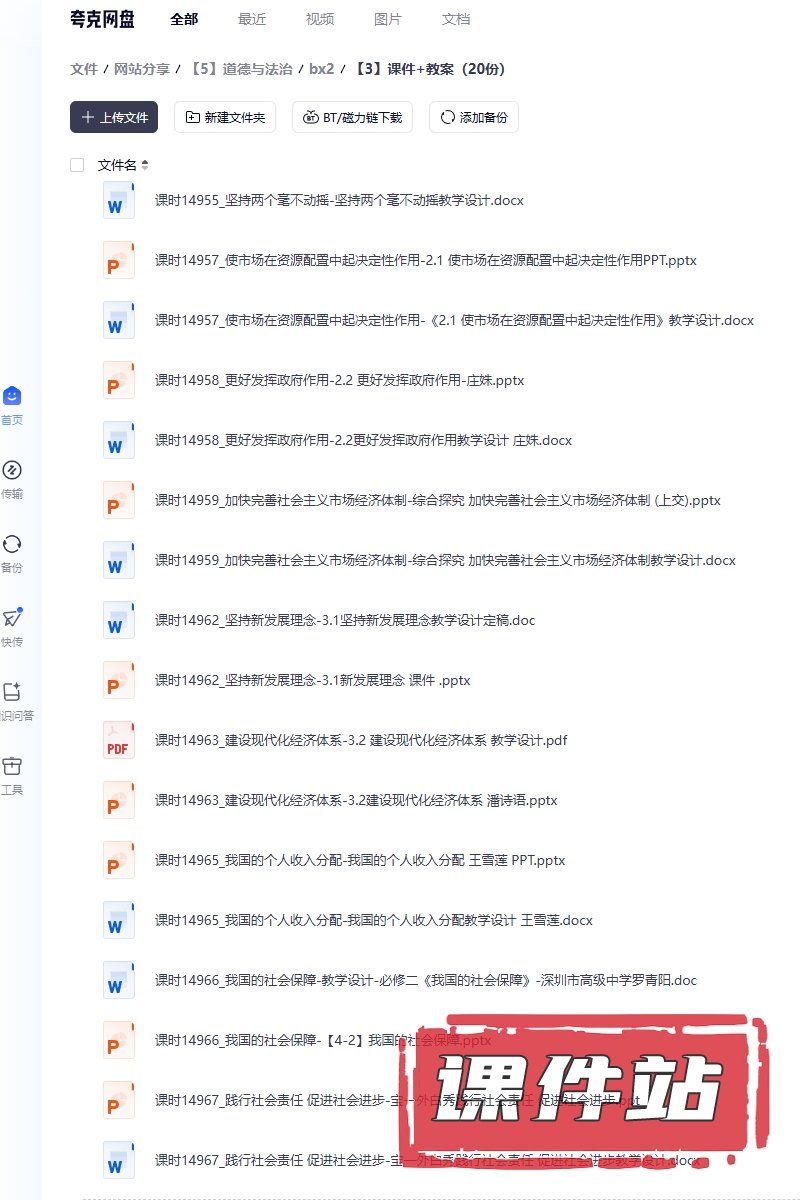Open the 课时14963 教学设计.pdf file

pyautogui.click(x=361, y=740)
